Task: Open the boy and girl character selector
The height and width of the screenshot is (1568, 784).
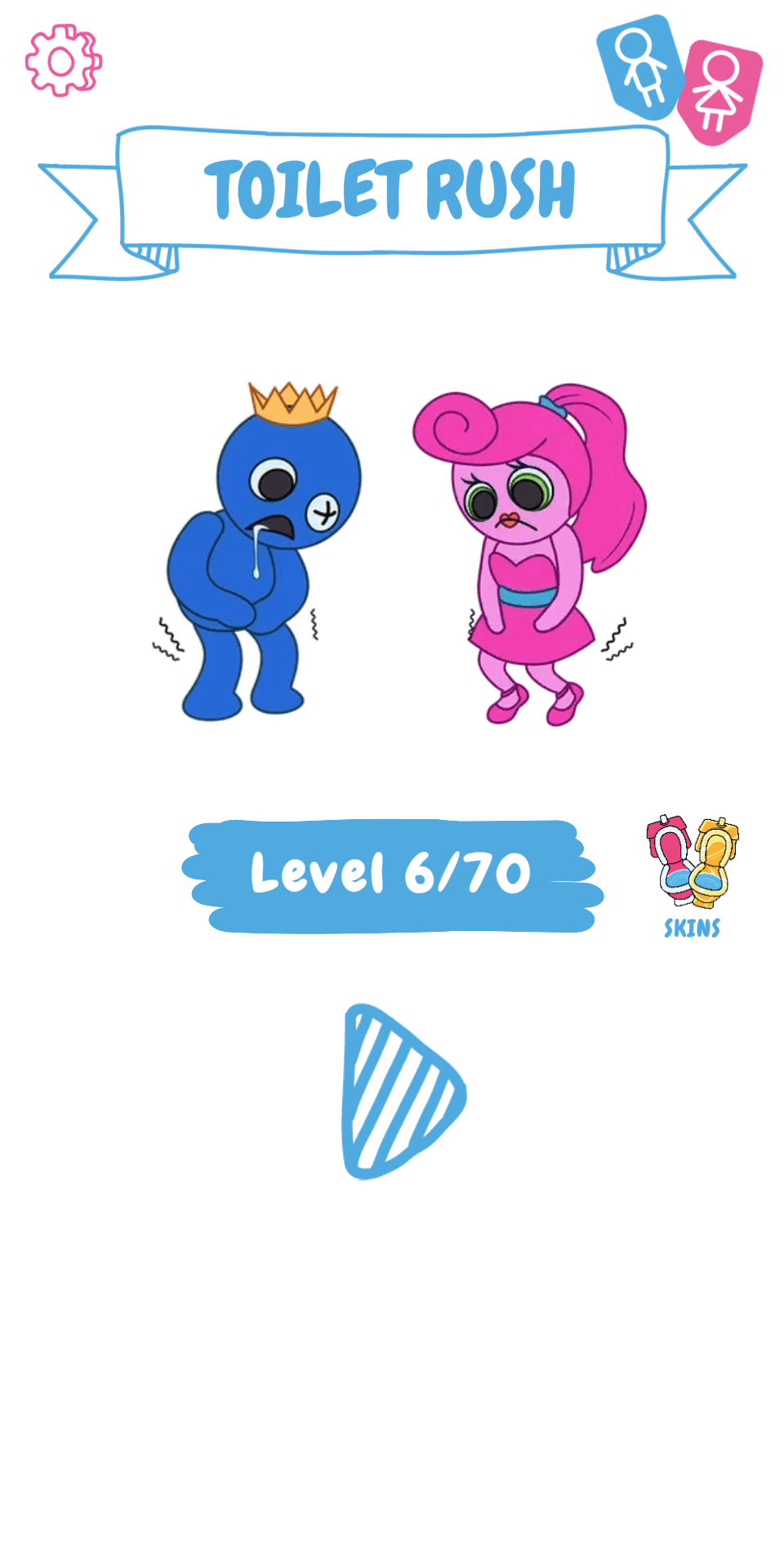Action: (679, 79)
